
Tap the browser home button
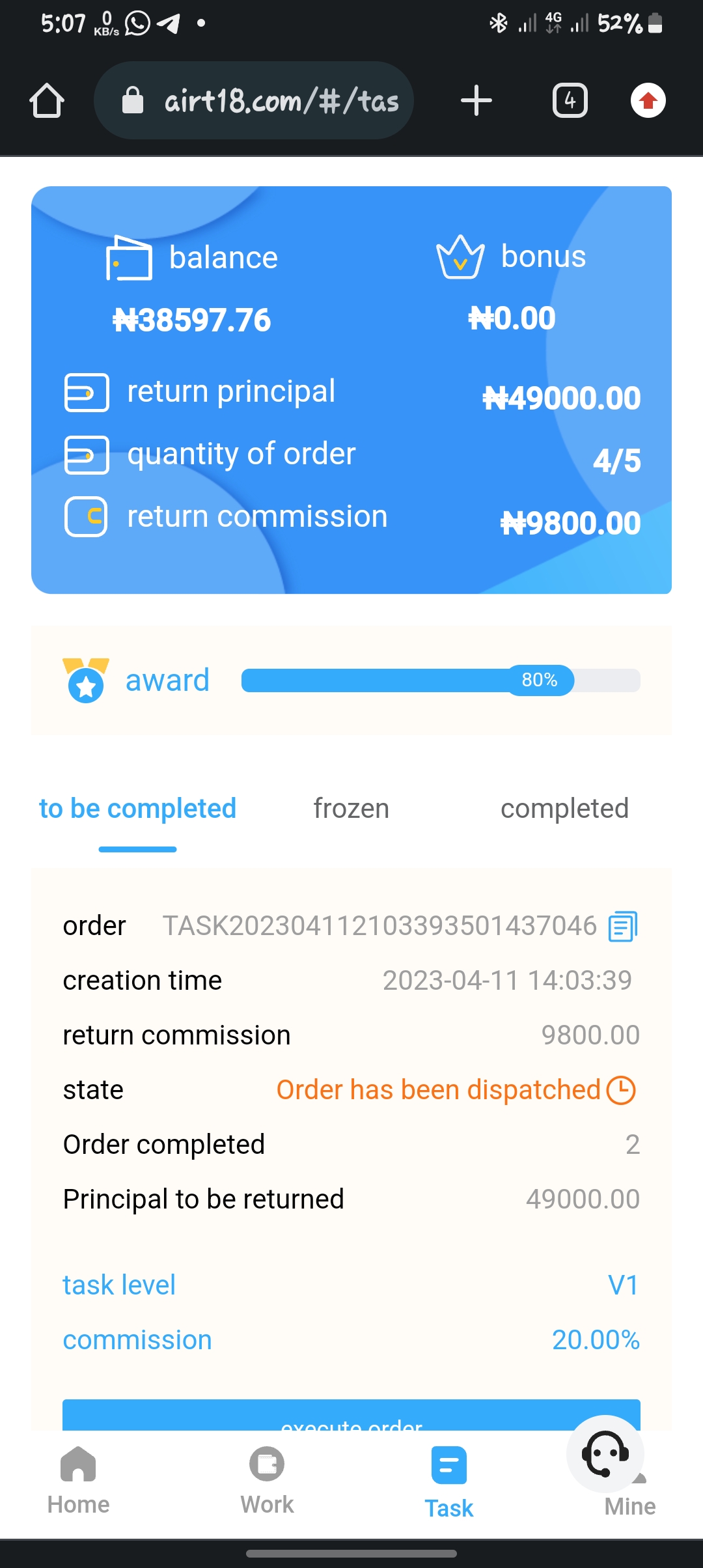pos(47,101)
